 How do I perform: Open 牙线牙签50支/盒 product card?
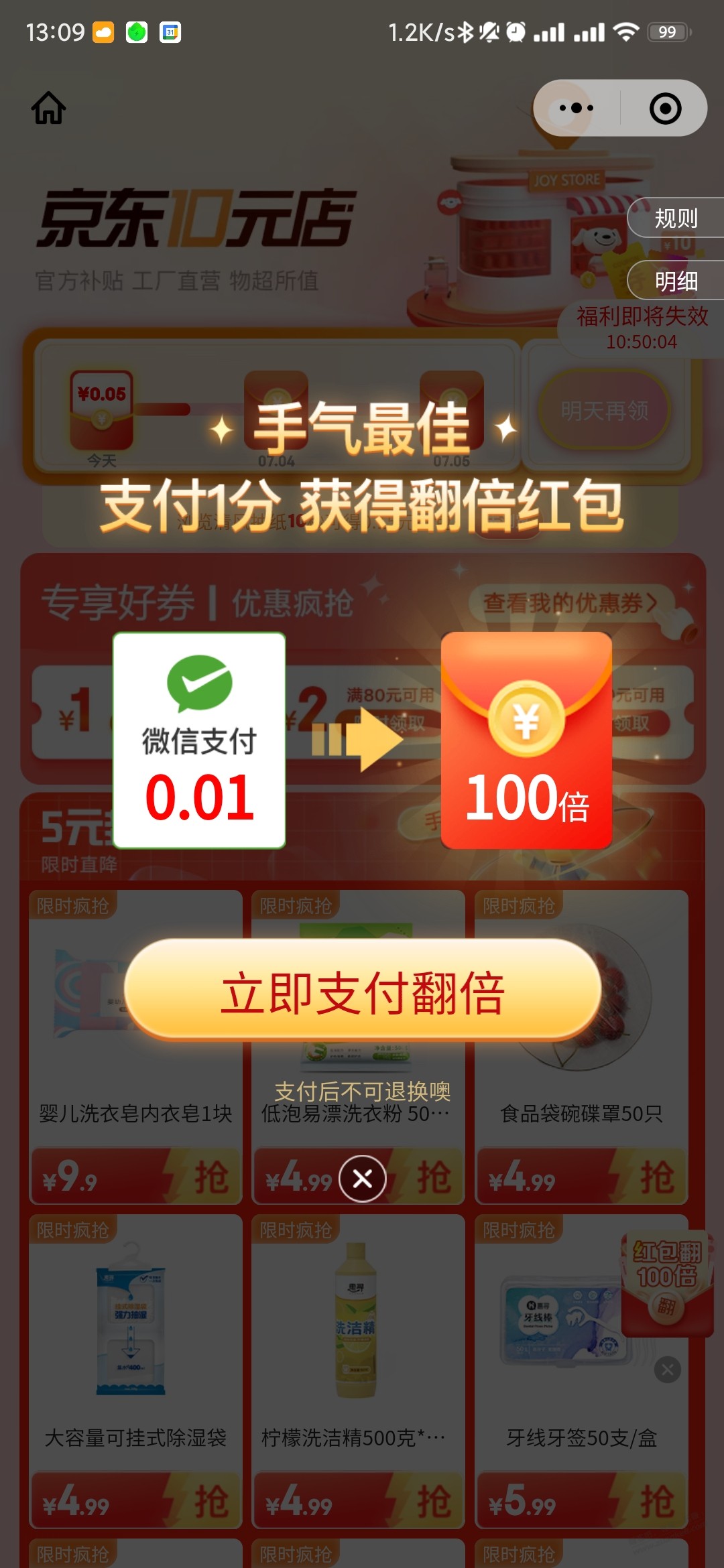point(581,1372)
